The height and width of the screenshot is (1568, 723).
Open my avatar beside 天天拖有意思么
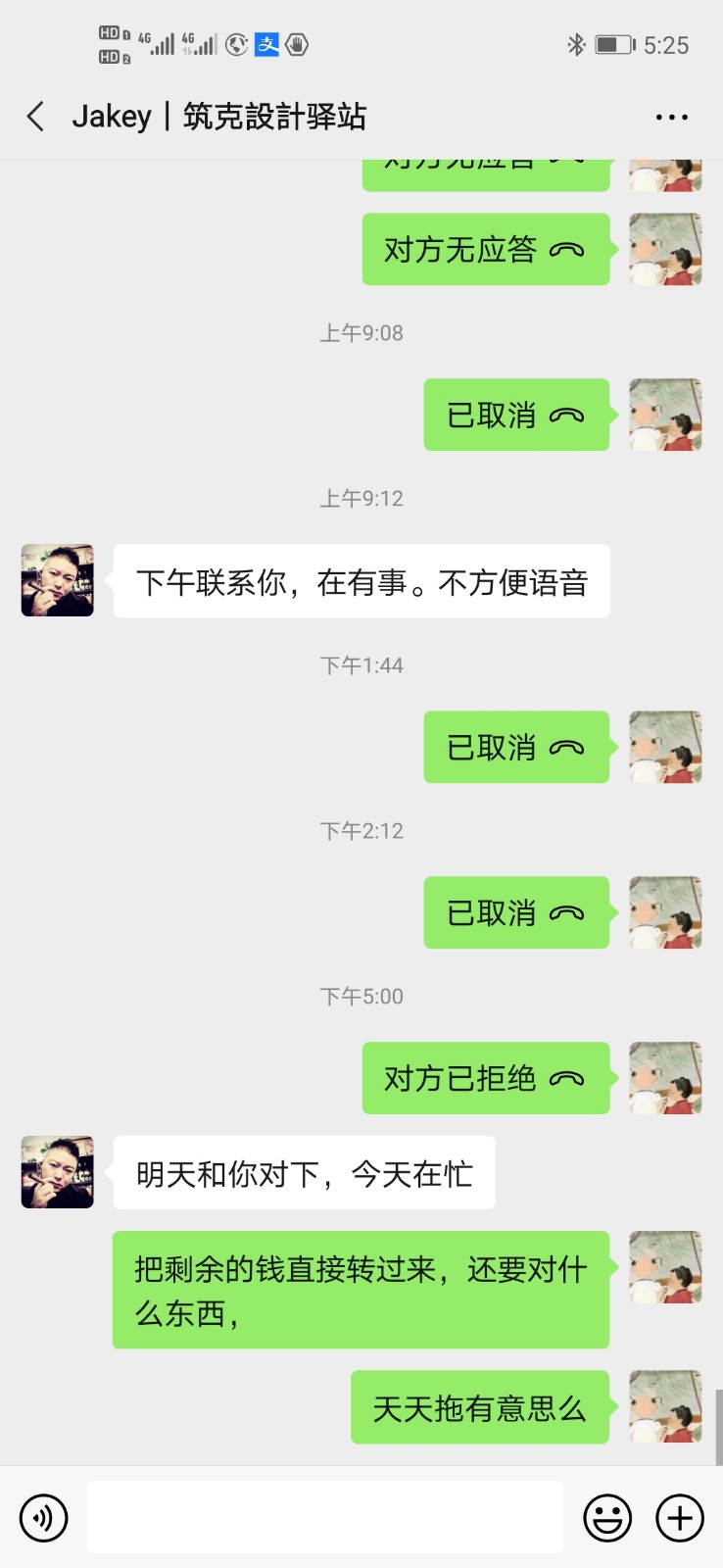coord(665,1406)
